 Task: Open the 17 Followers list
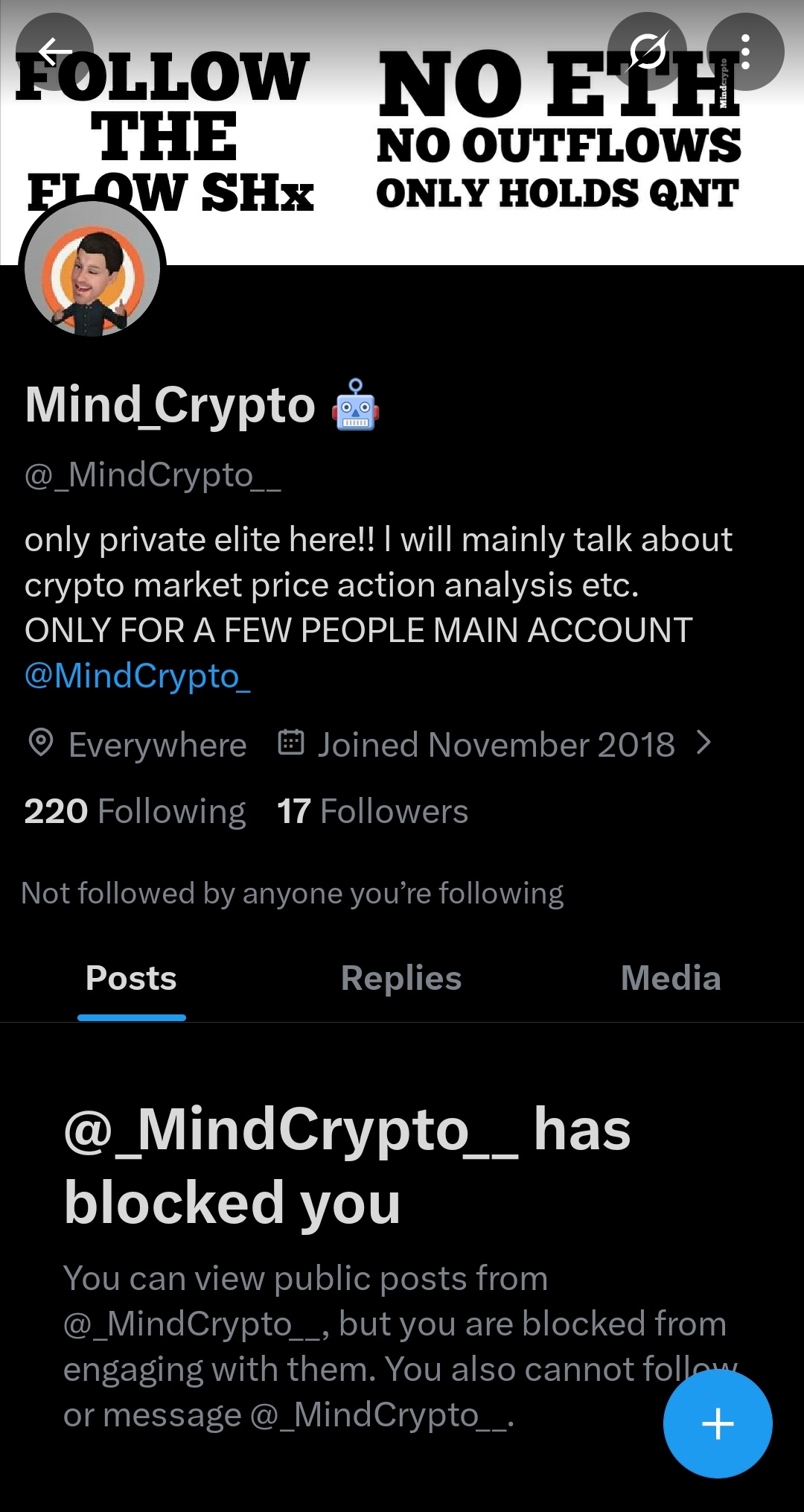[372, 811]
